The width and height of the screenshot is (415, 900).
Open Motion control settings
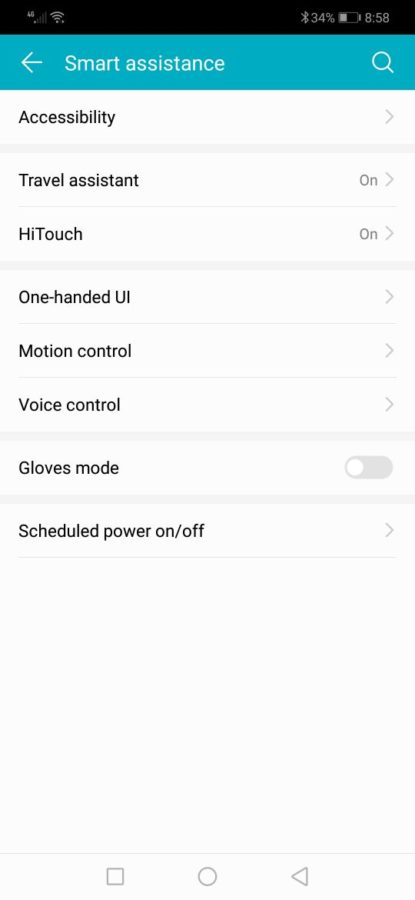207,351
